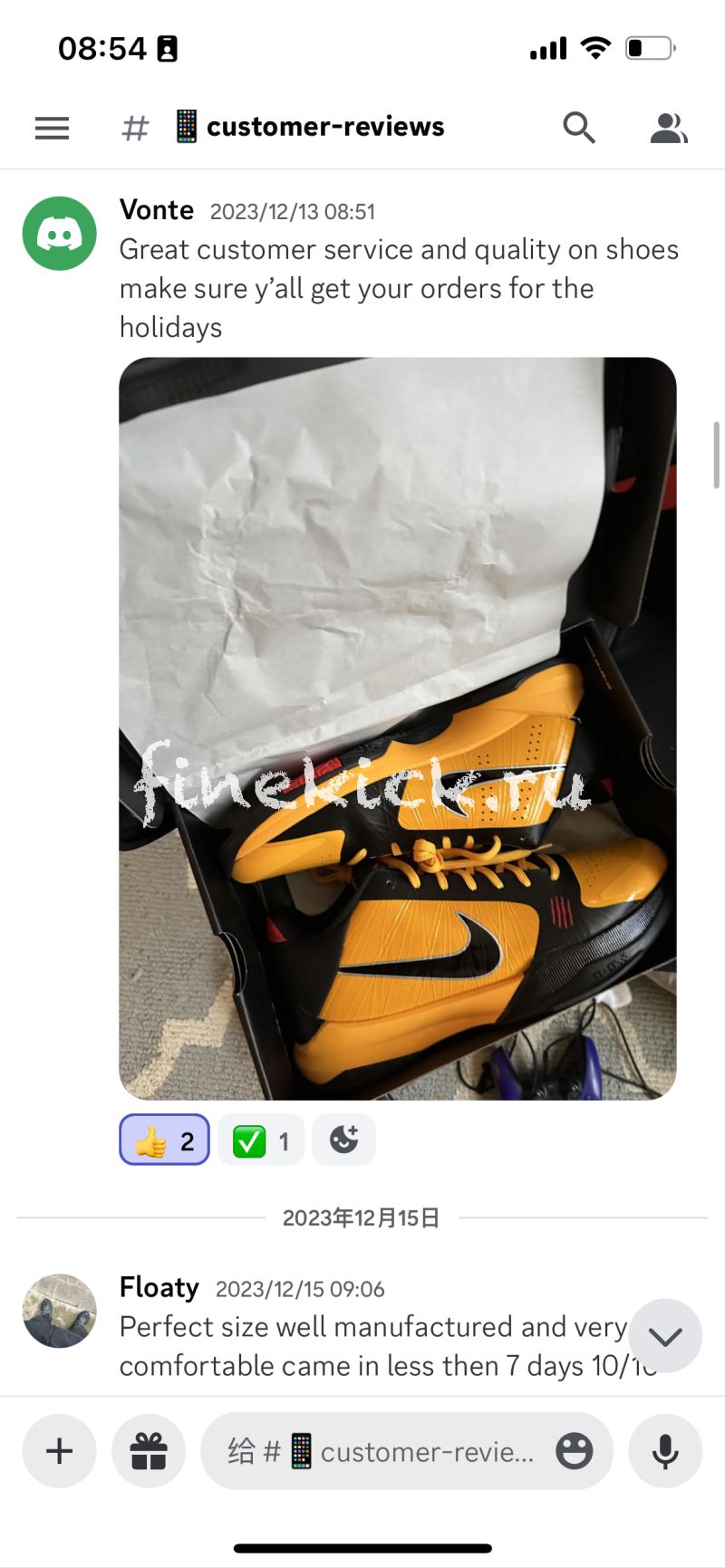Open the plus attachment menu

60,1451
